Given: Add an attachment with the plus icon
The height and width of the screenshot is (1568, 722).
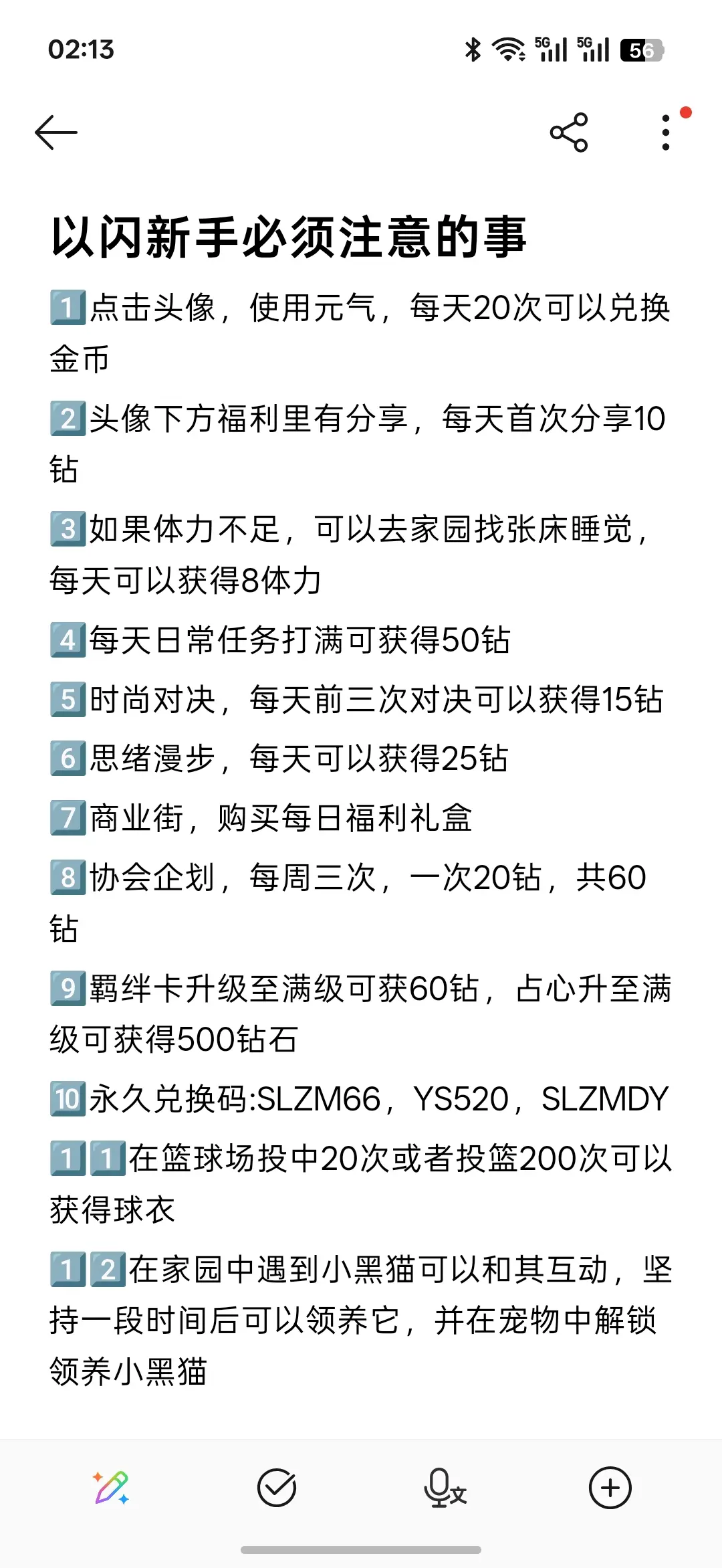Looking at the screenshot, I should pyautogui.click(x=610, y=1488).
